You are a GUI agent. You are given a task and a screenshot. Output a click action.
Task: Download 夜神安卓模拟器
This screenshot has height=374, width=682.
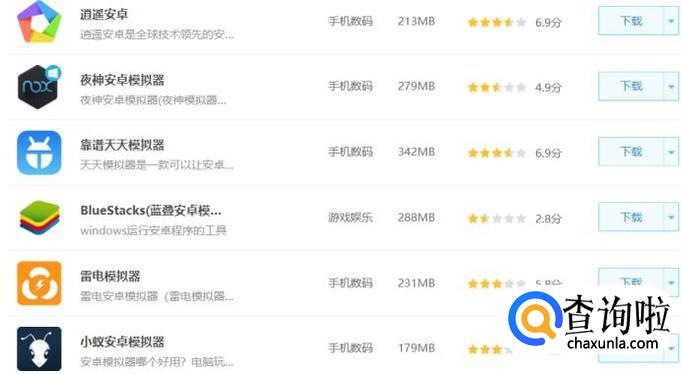631,86
